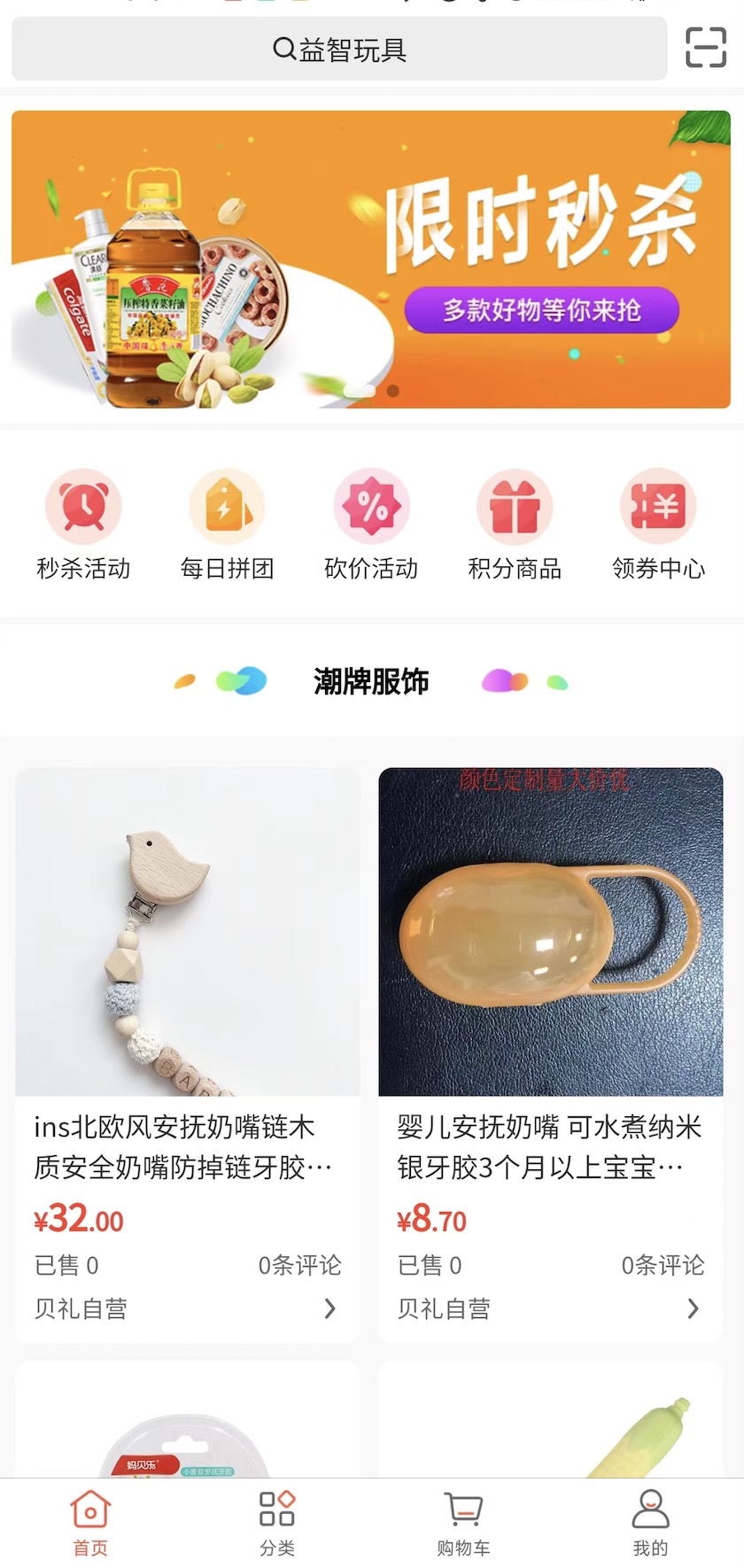Open the 限时秒杀 promotional banner
This screenshot has width=744, height=1568.
pos(371,259)
